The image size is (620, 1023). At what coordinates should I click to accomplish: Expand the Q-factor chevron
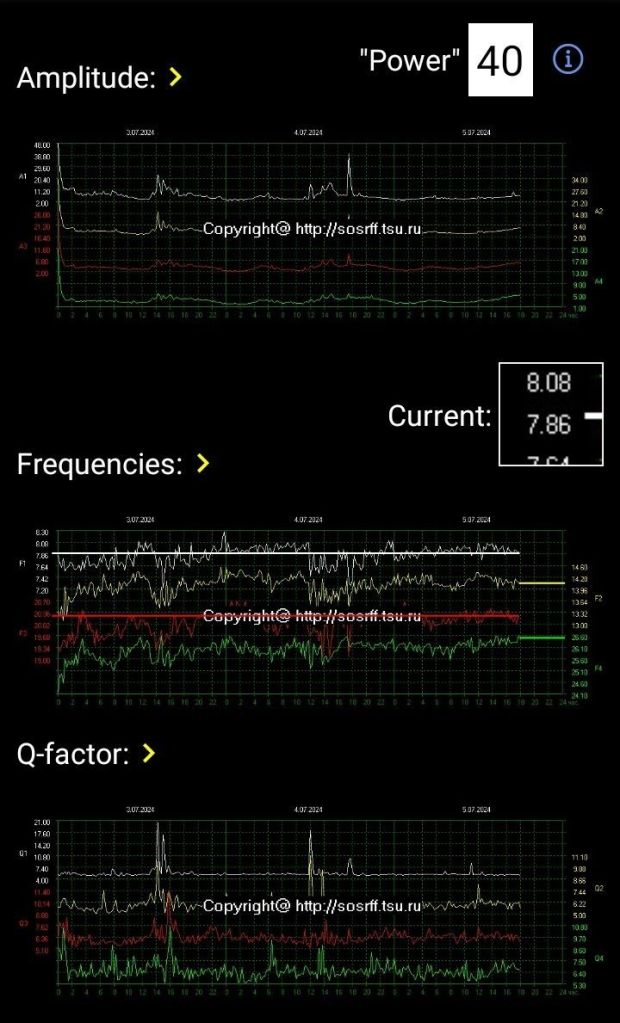149,753
